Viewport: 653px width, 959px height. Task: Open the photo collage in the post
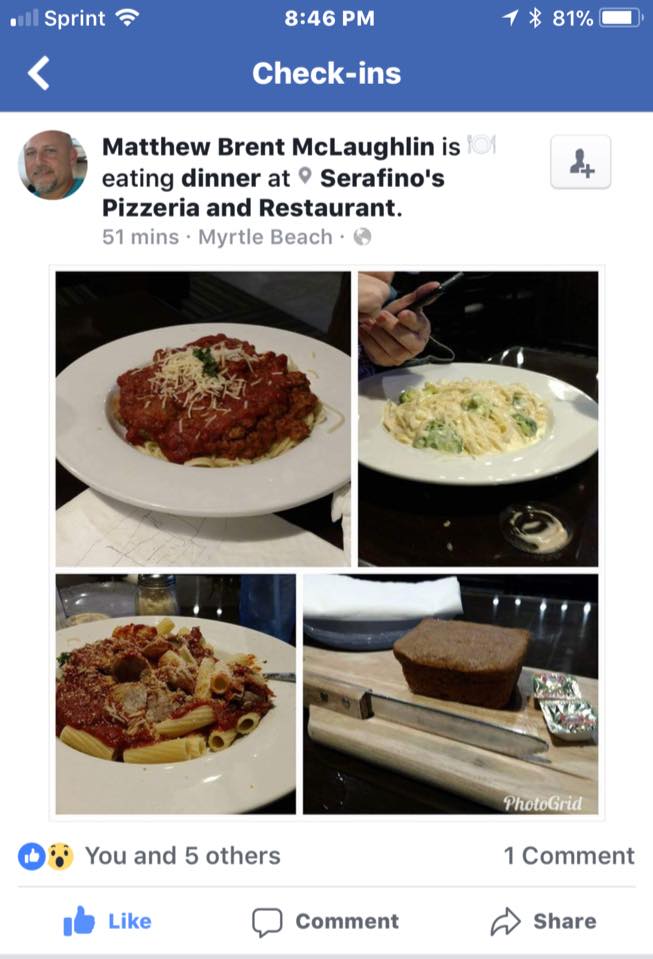point(326,543)
